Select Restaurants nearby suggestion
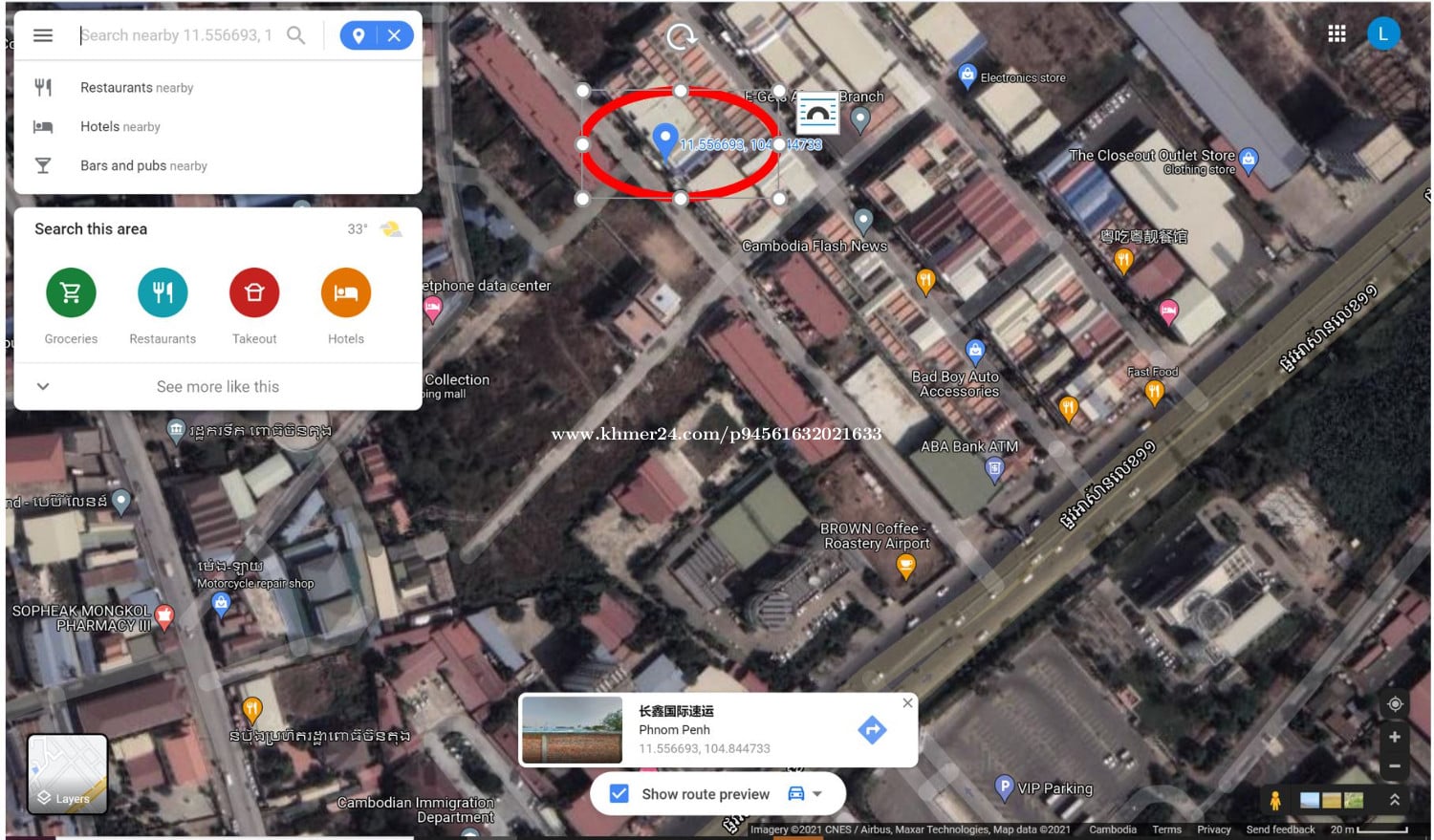1434x840 pixels. tap(137, 88)
